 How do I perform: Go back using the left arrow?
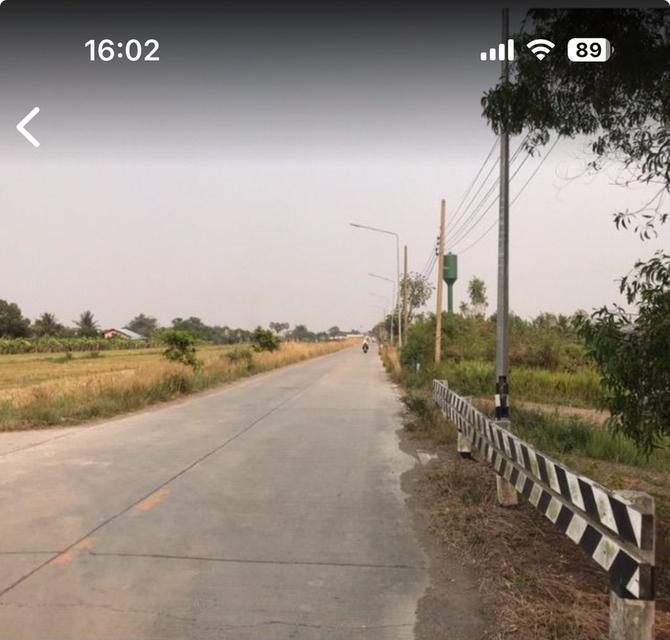[29, 127]
